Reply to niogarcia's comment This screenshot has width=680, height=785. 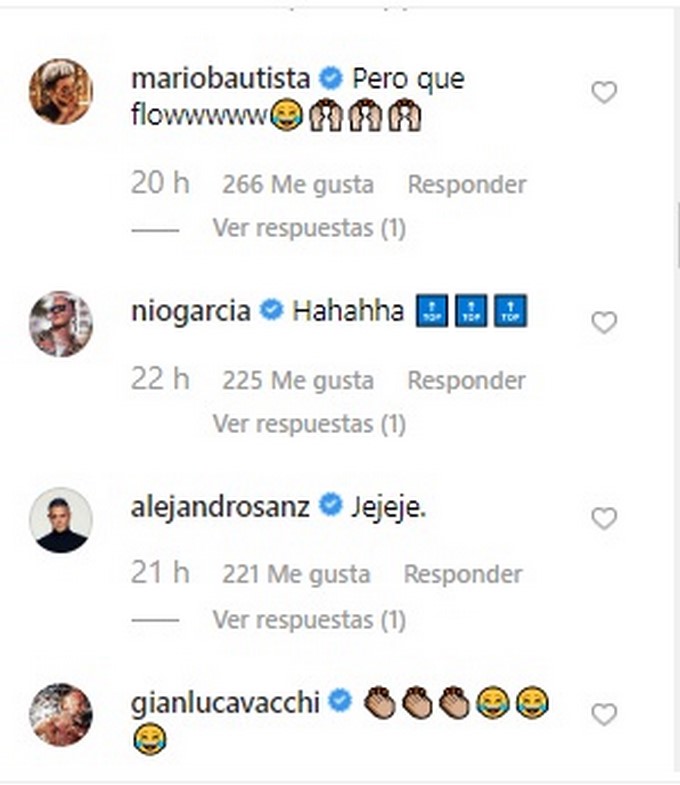pos(466,380)
